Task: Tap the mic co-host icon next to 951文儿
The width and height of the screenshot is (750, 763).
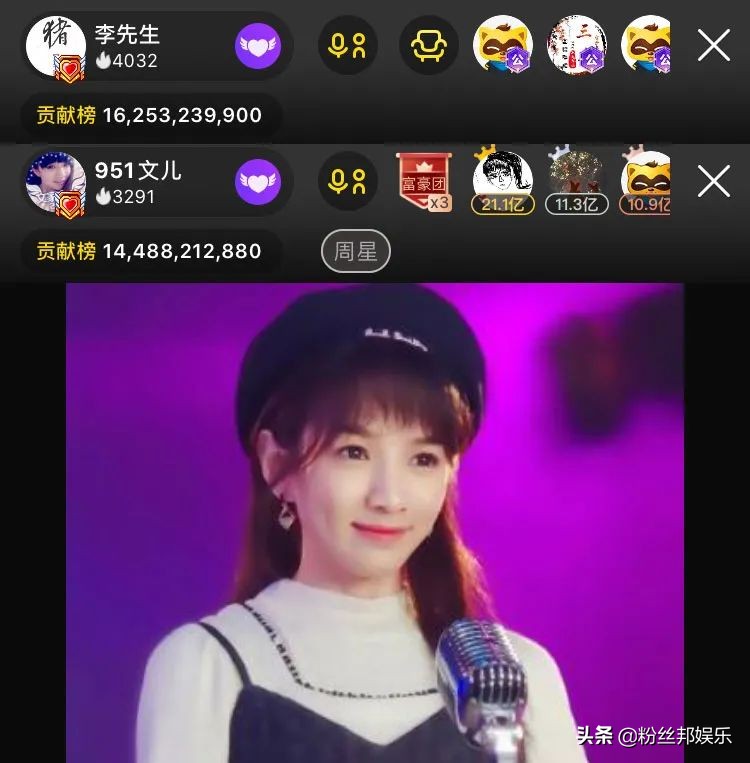Action: click(347, 182)
